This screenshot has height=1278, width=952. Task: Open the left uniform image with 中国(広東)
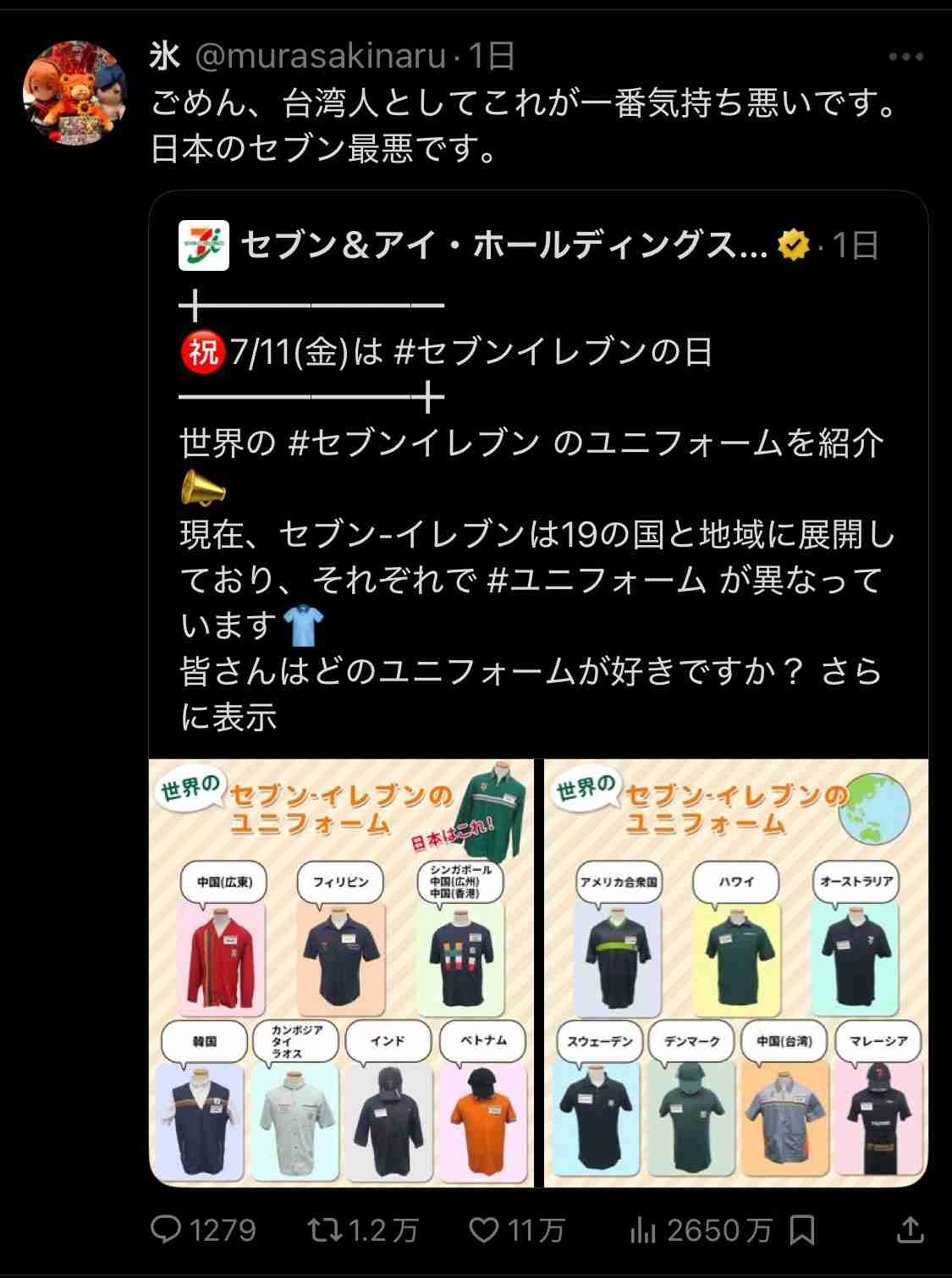coord(341,972)
